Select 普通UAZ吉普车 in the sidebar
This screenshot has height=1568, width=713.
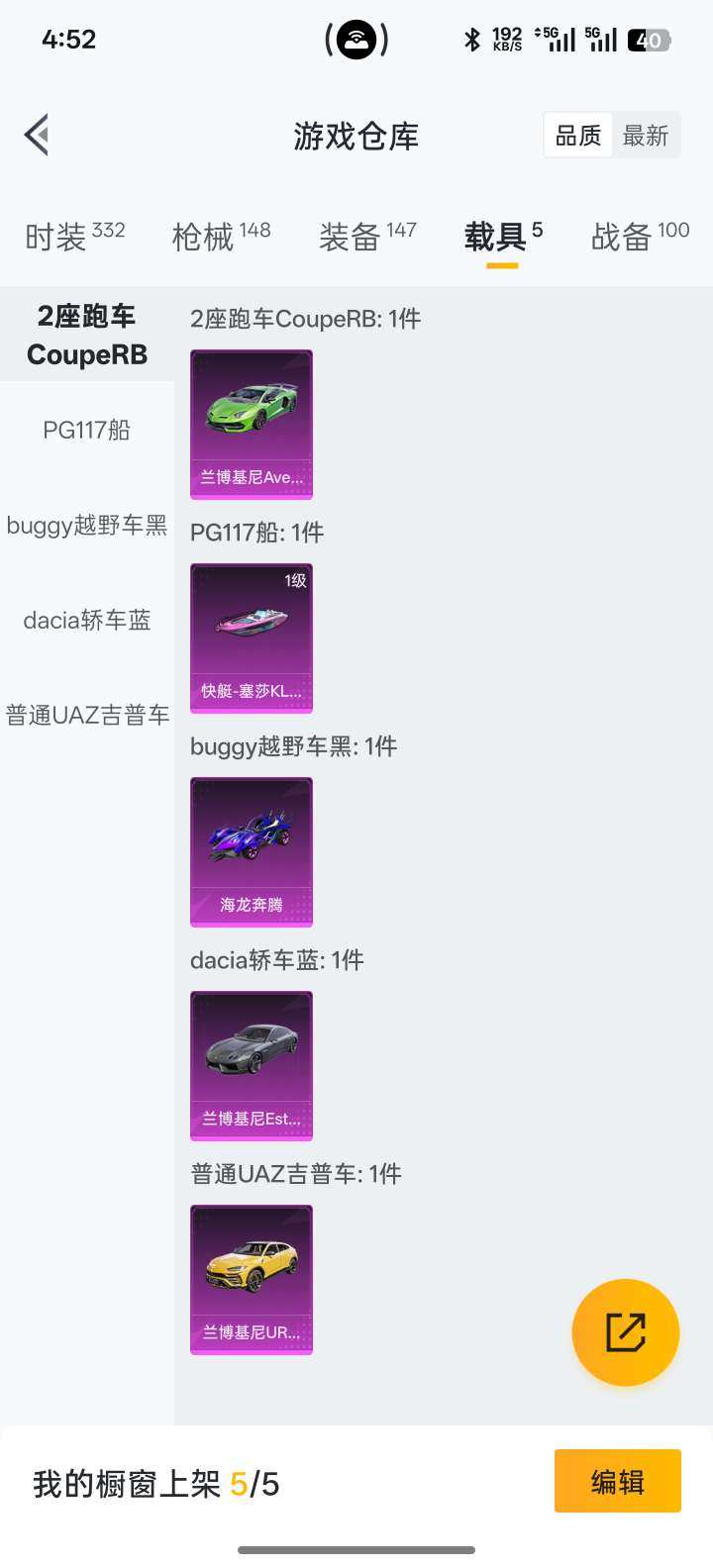coord(86,715)
